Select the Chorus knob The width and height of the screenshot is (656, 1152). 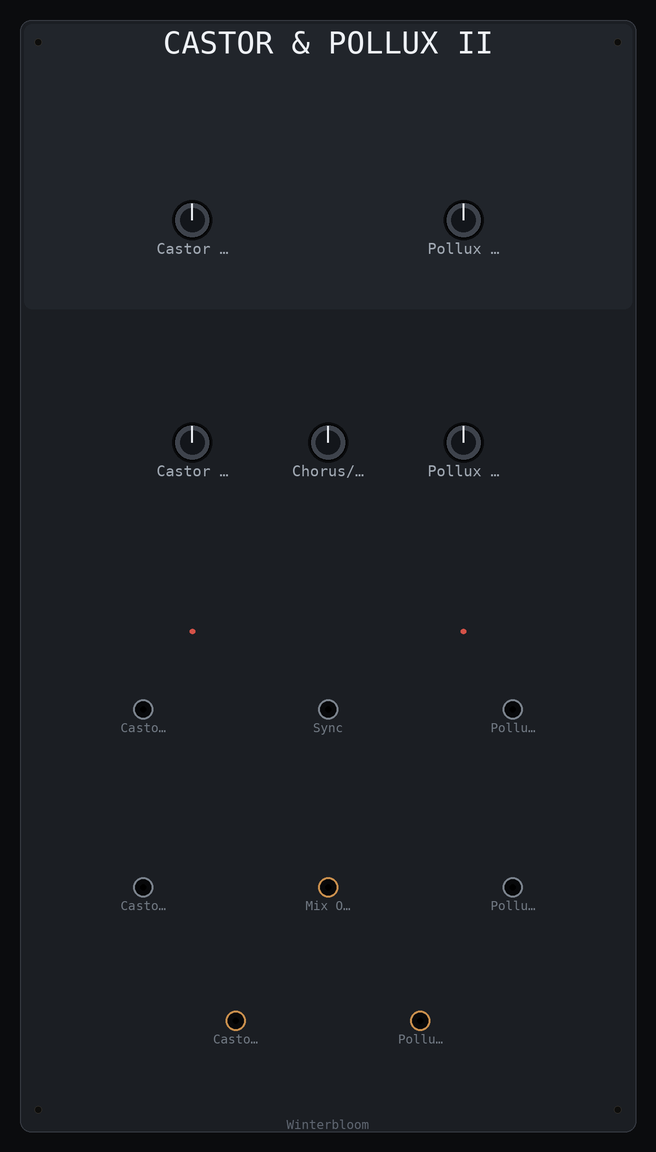click(328, 443)
